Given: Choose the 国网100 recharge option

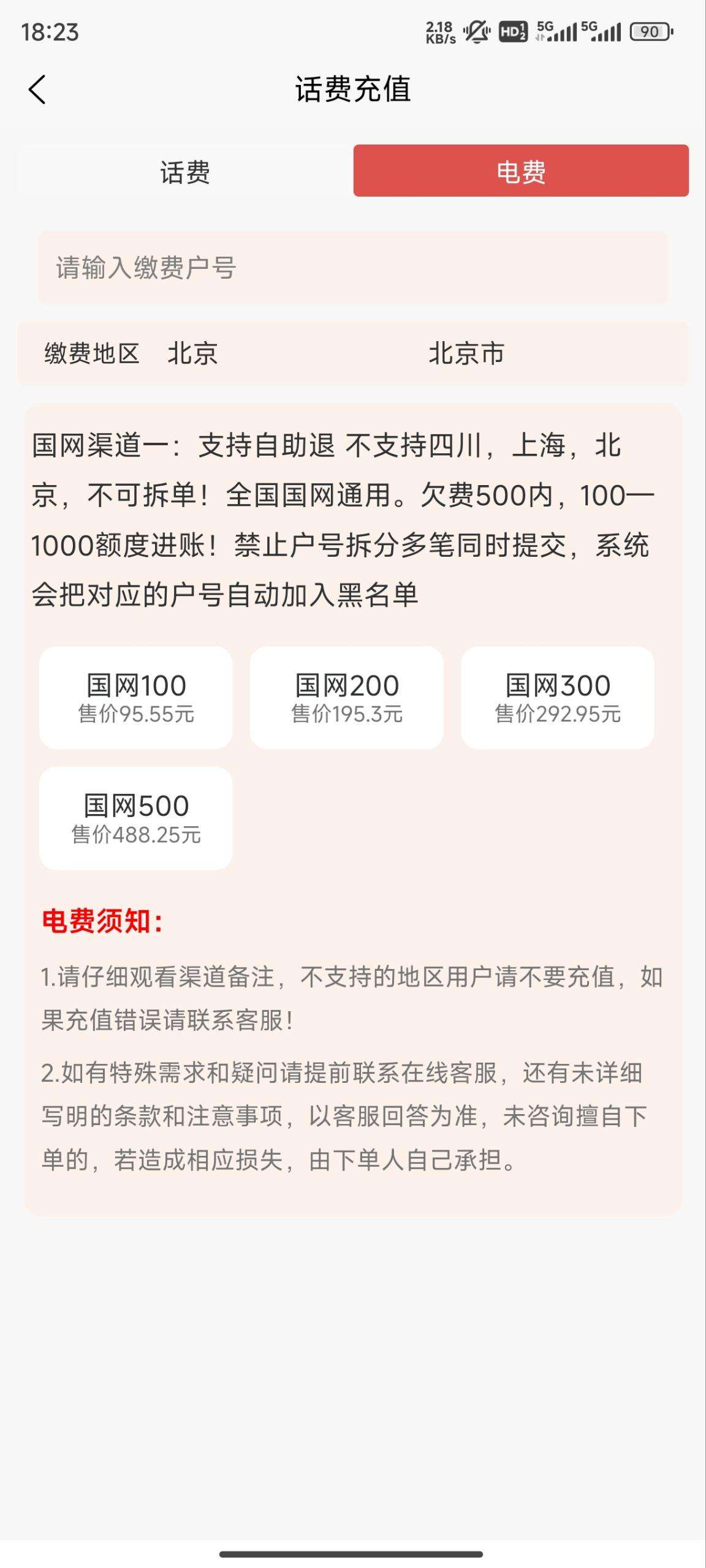Looking at the screenshot, I should (136, 698).
